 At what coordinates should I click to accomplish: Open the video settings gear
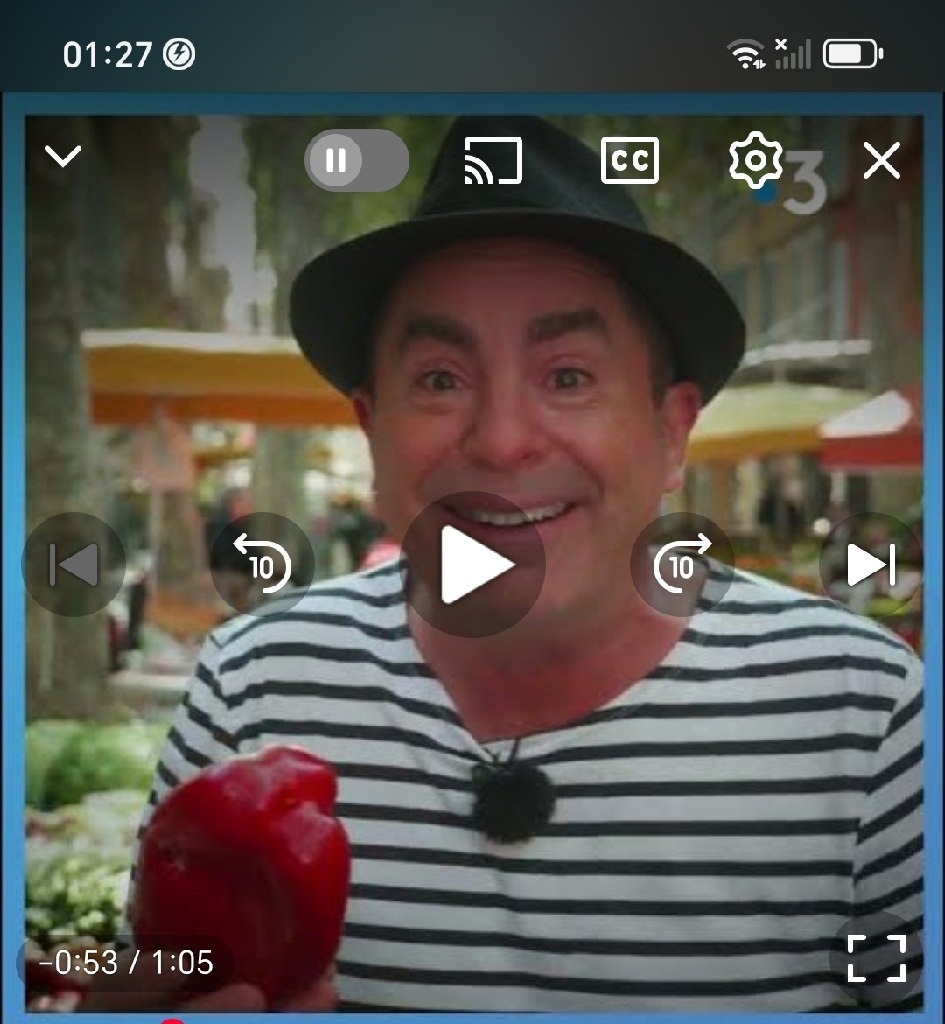tap(756, 160)
